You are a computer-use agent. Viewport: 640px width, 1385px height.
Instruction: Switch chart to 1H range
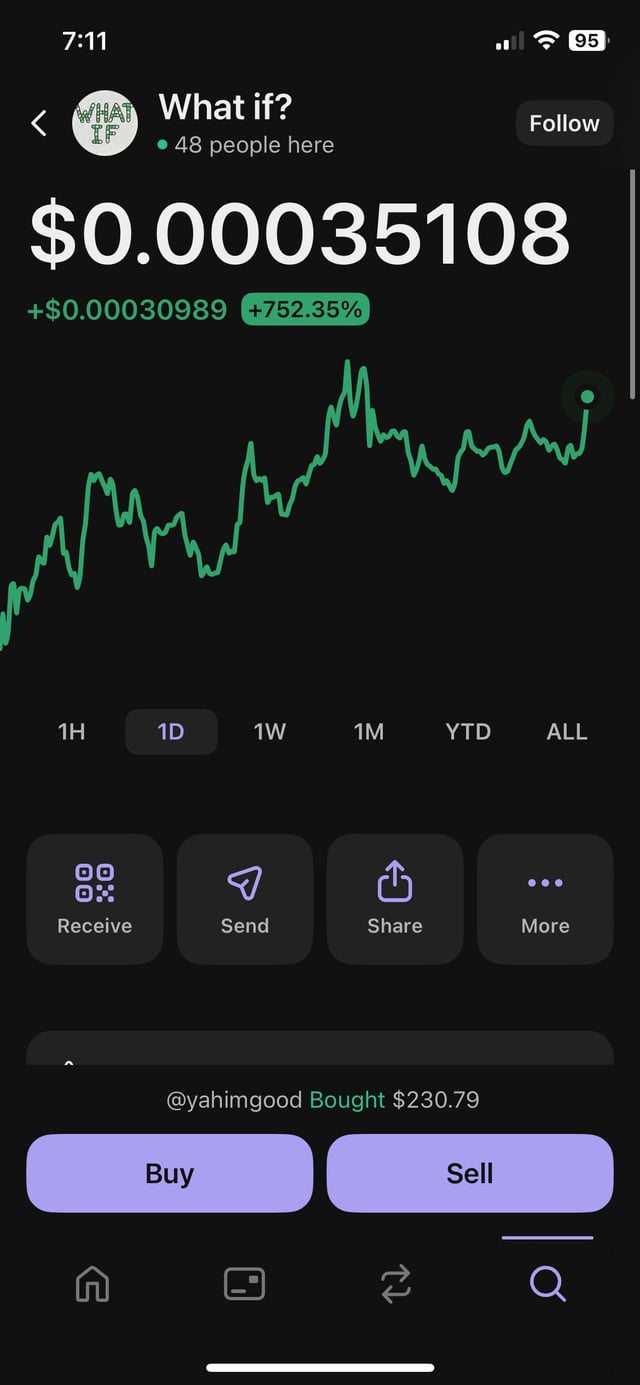(72, 732)
